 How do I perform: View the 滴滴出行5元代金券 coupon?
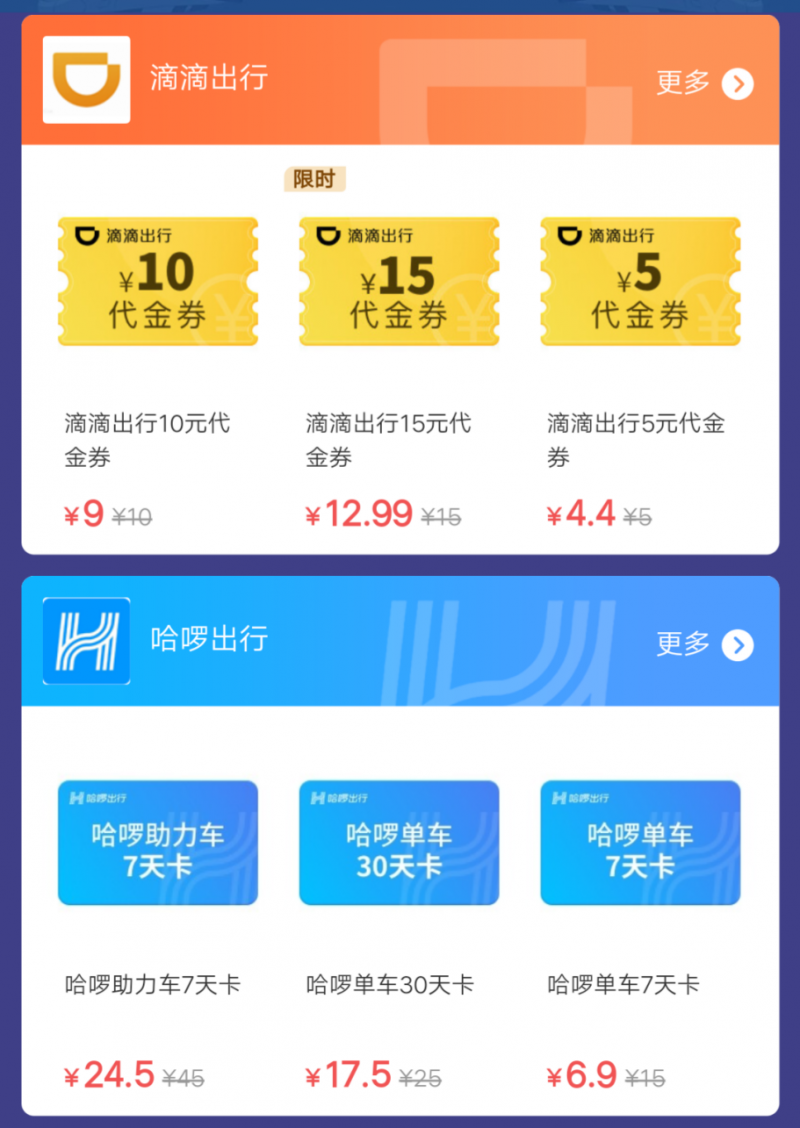click(640, 282)
